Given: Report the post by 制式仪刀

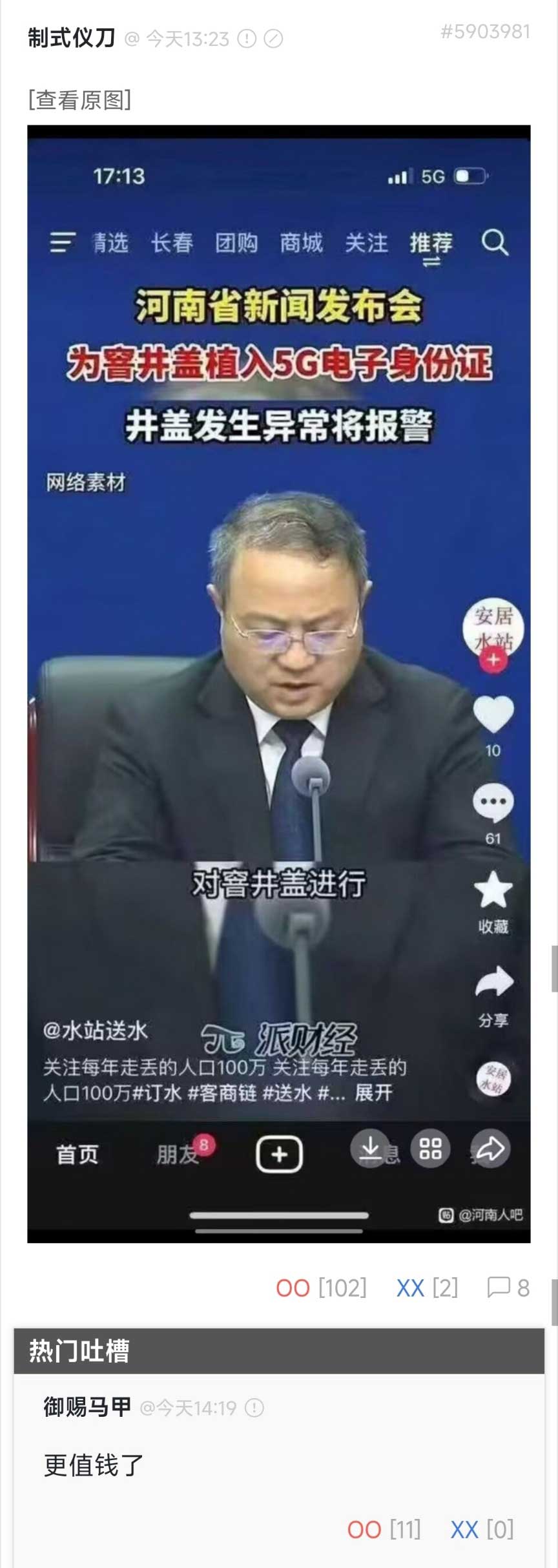Looking at the screenshot, I should [247, 39].
